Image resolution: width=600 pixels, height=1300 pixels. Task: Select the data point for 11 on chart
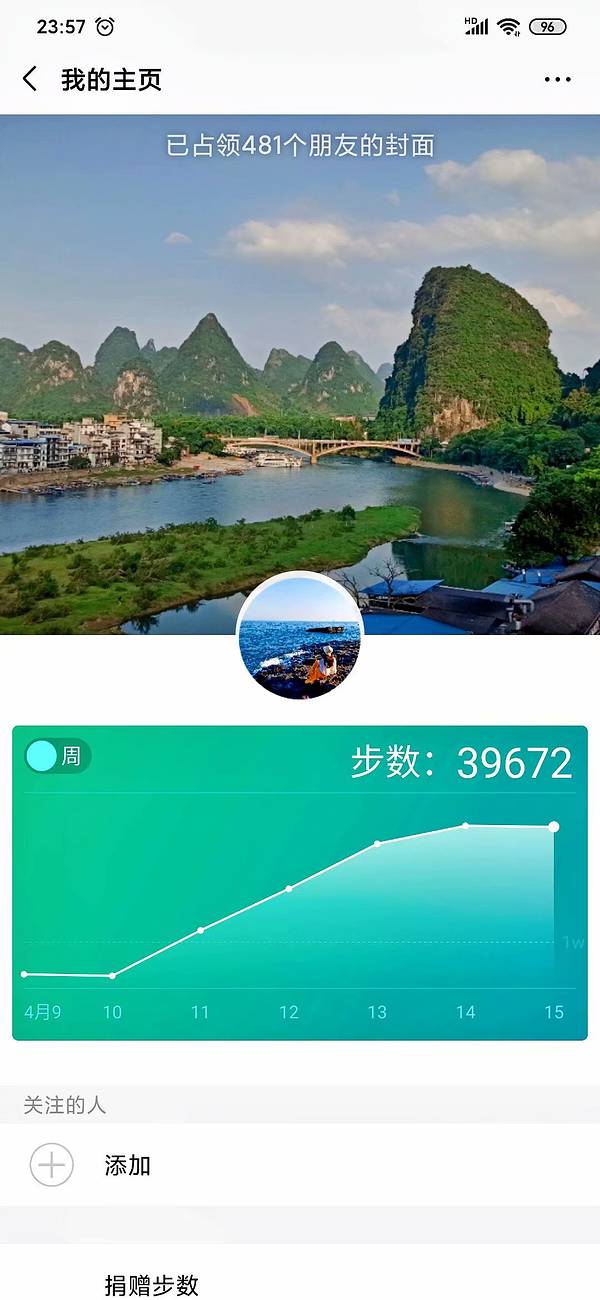201,930
